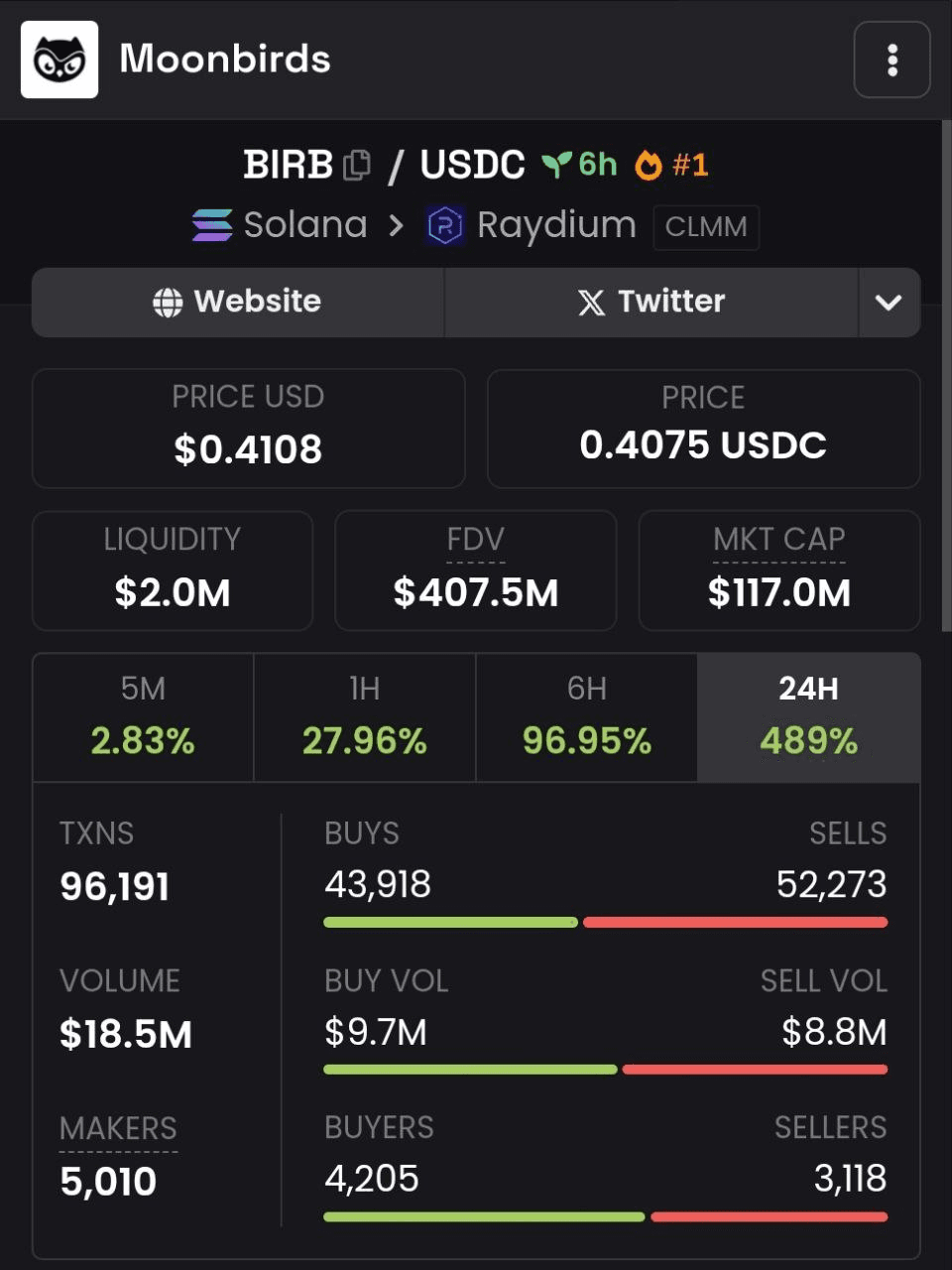
Task: Open the Moonbirds Twitter page
Action: point(652,302)
